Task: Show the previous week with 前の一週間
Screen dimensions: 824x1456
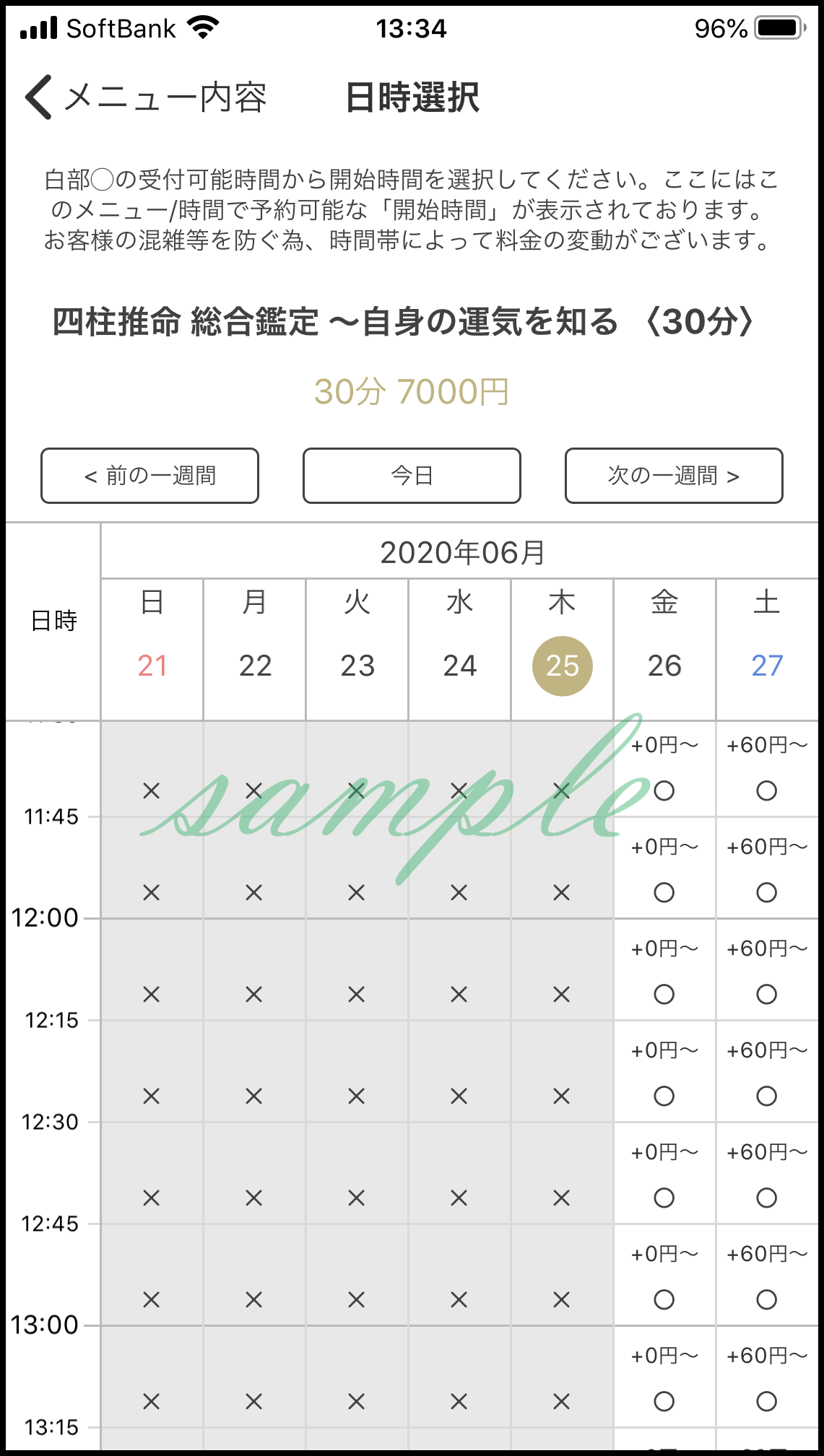Action: click(149, 476)
